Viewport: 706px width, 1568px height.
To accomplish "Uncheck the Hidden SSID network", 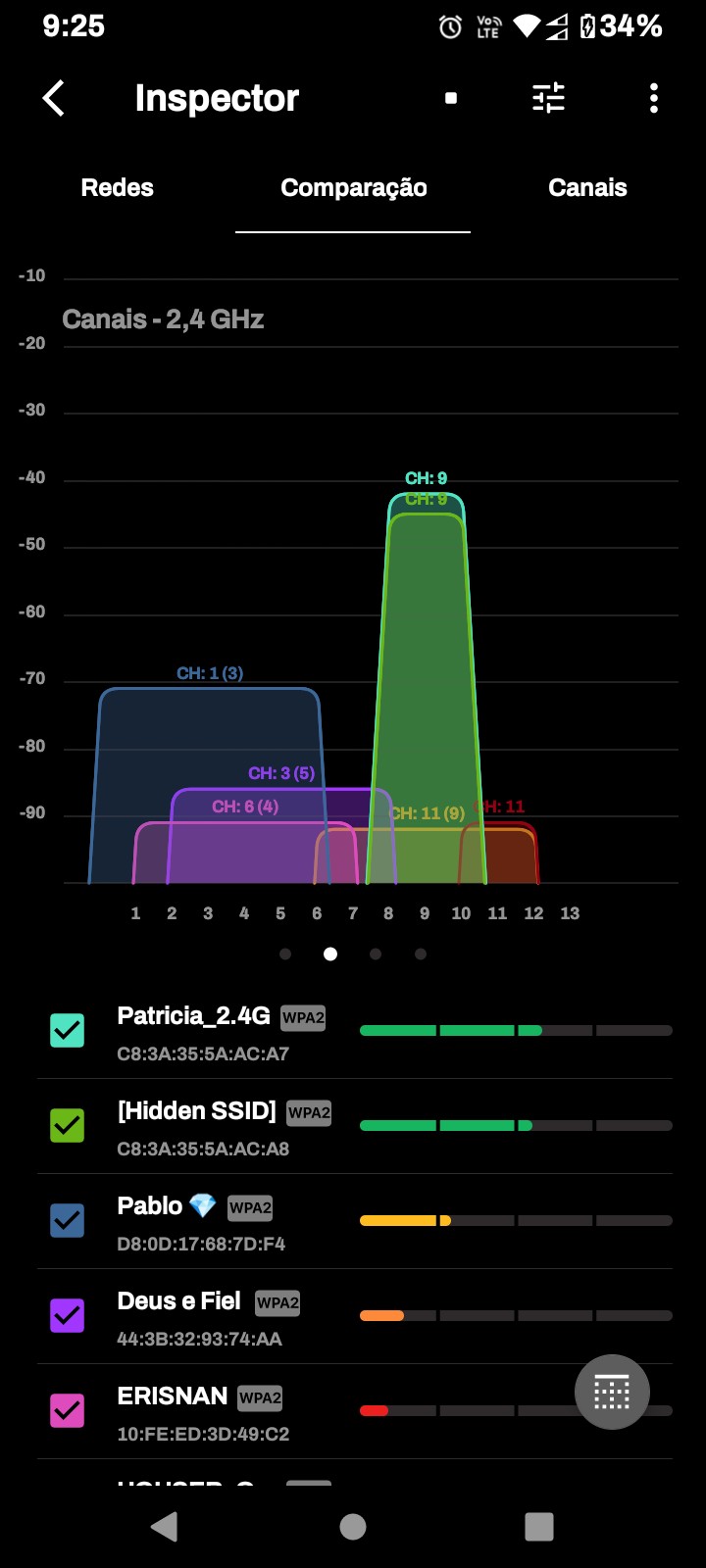I will 68,1125.
